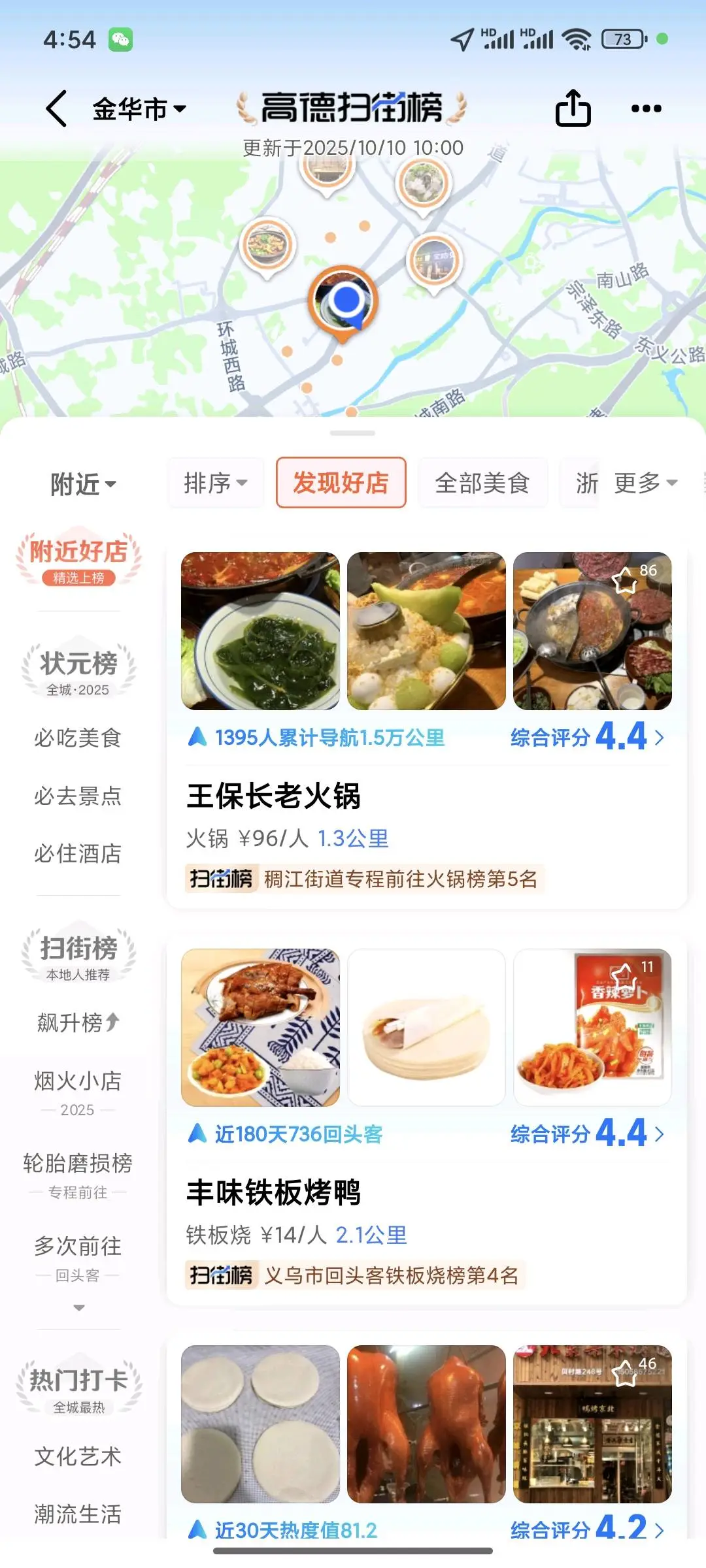
Task: Open the 必吃美食 ranking
Action: pyautogui.click(x=78, y=738)
